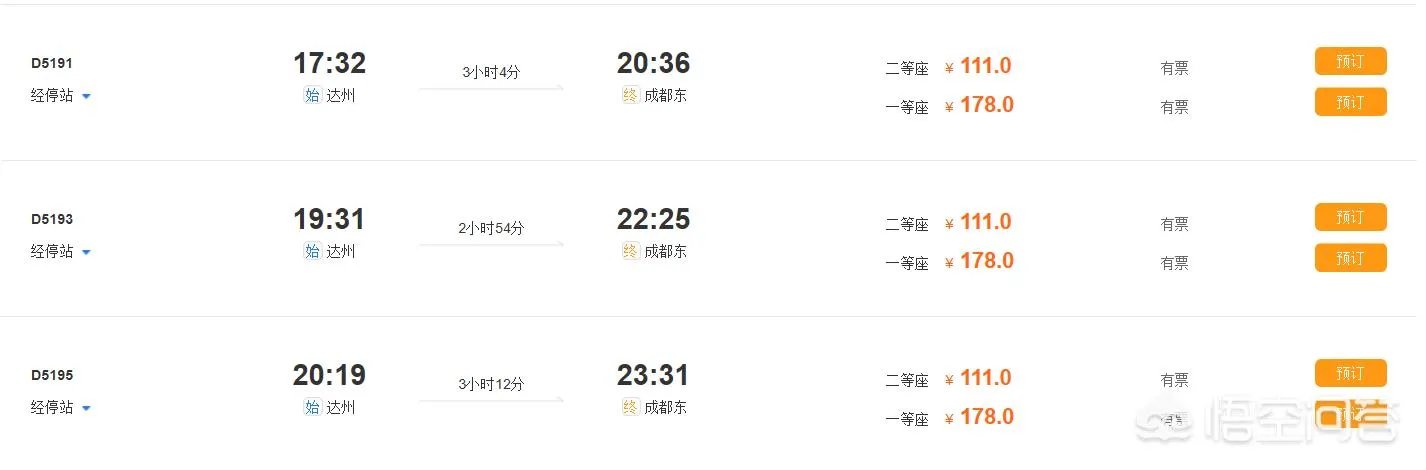Expand the stopover stations for D5191

61,96
